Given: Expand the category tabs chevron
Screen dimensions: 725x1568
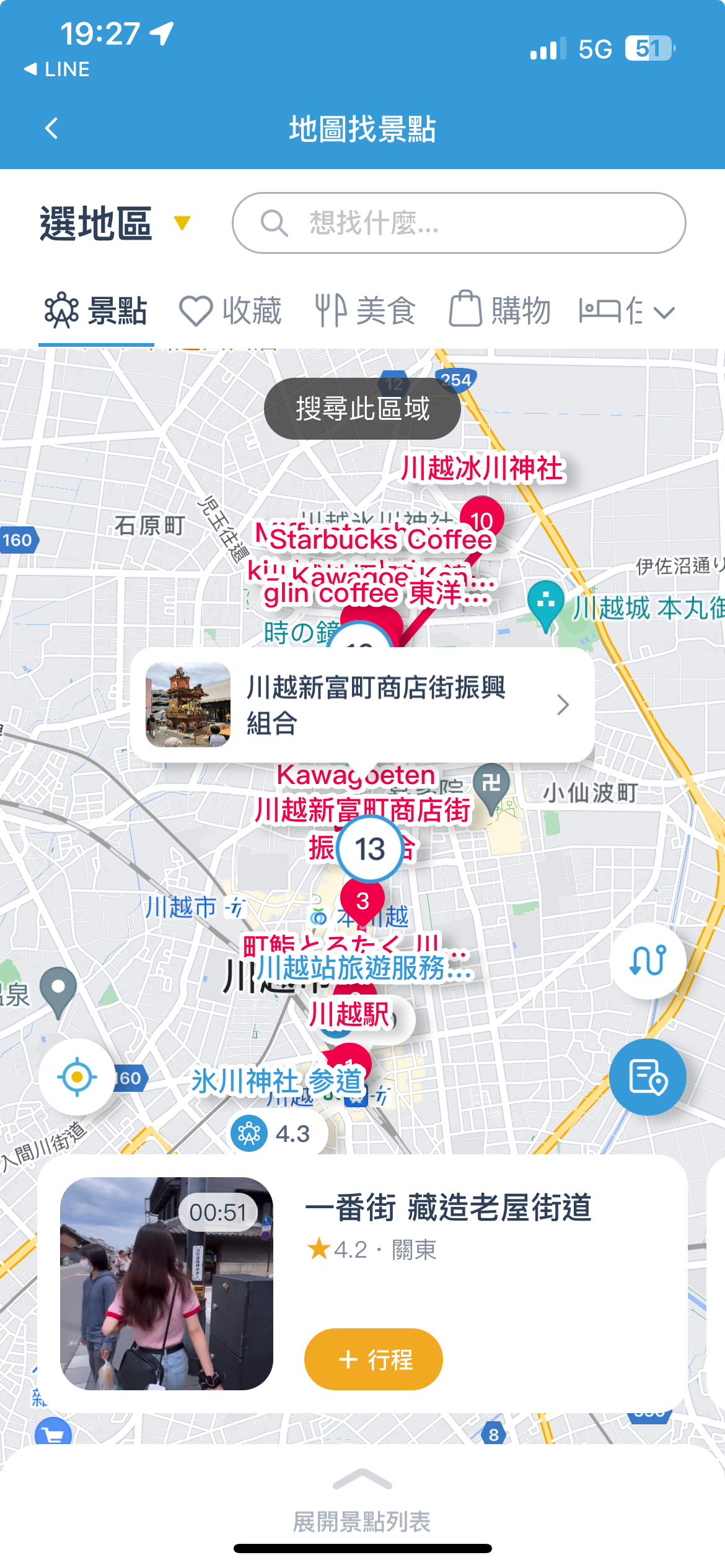Looking at the screenshot, I should 664,312.
